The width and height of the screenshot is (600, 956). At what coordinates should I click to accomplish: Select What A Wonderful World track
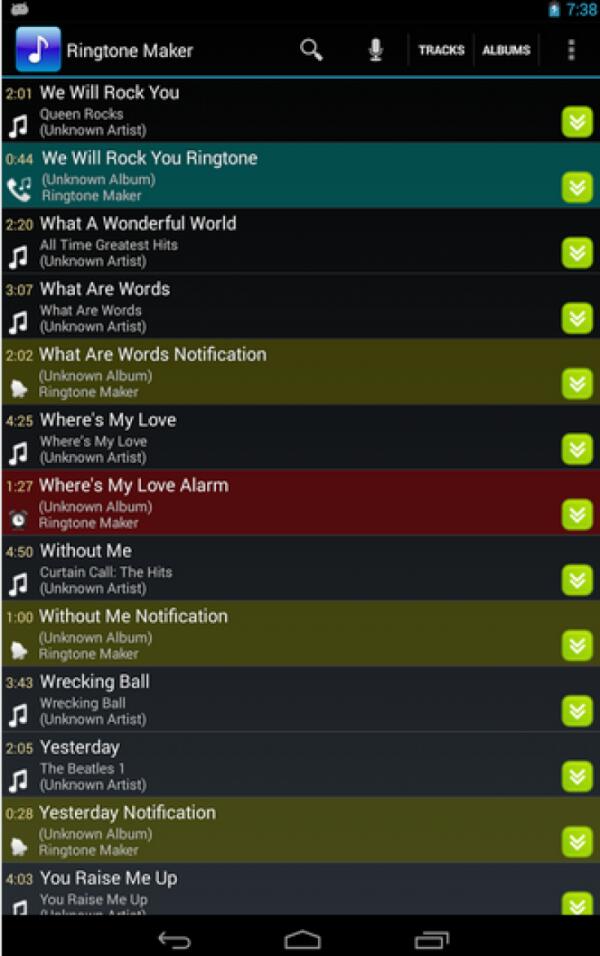click(250, 241)
